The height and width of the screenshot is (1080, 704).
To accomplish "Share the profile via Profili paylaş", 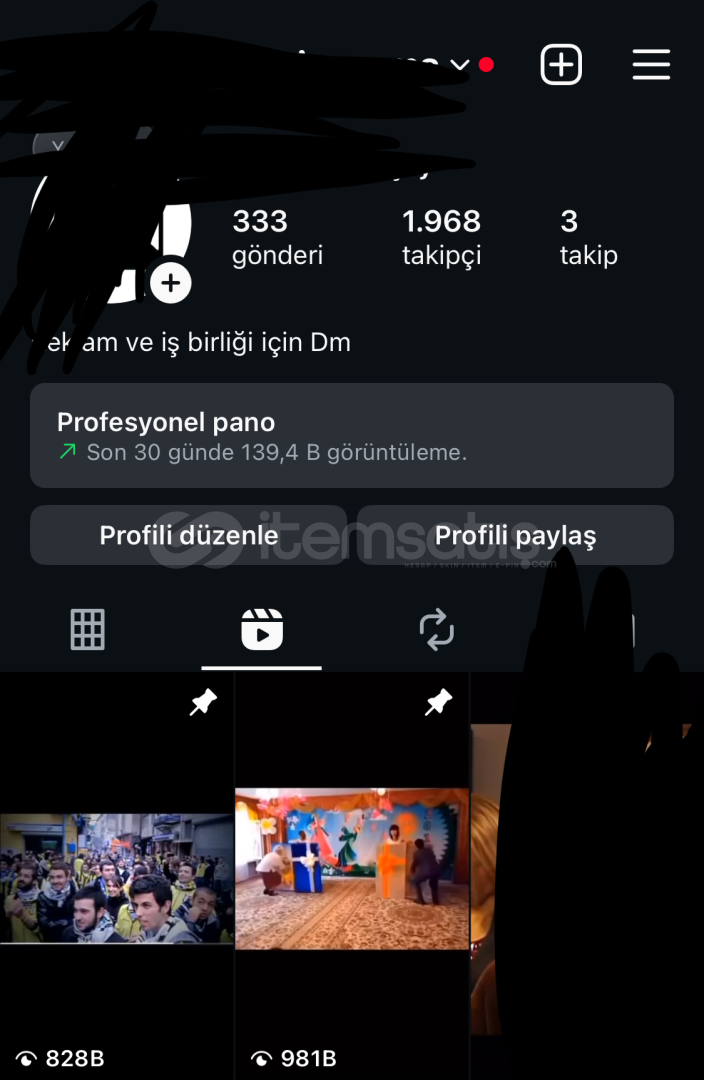I will pyautogui.click(x=515, y=536).
